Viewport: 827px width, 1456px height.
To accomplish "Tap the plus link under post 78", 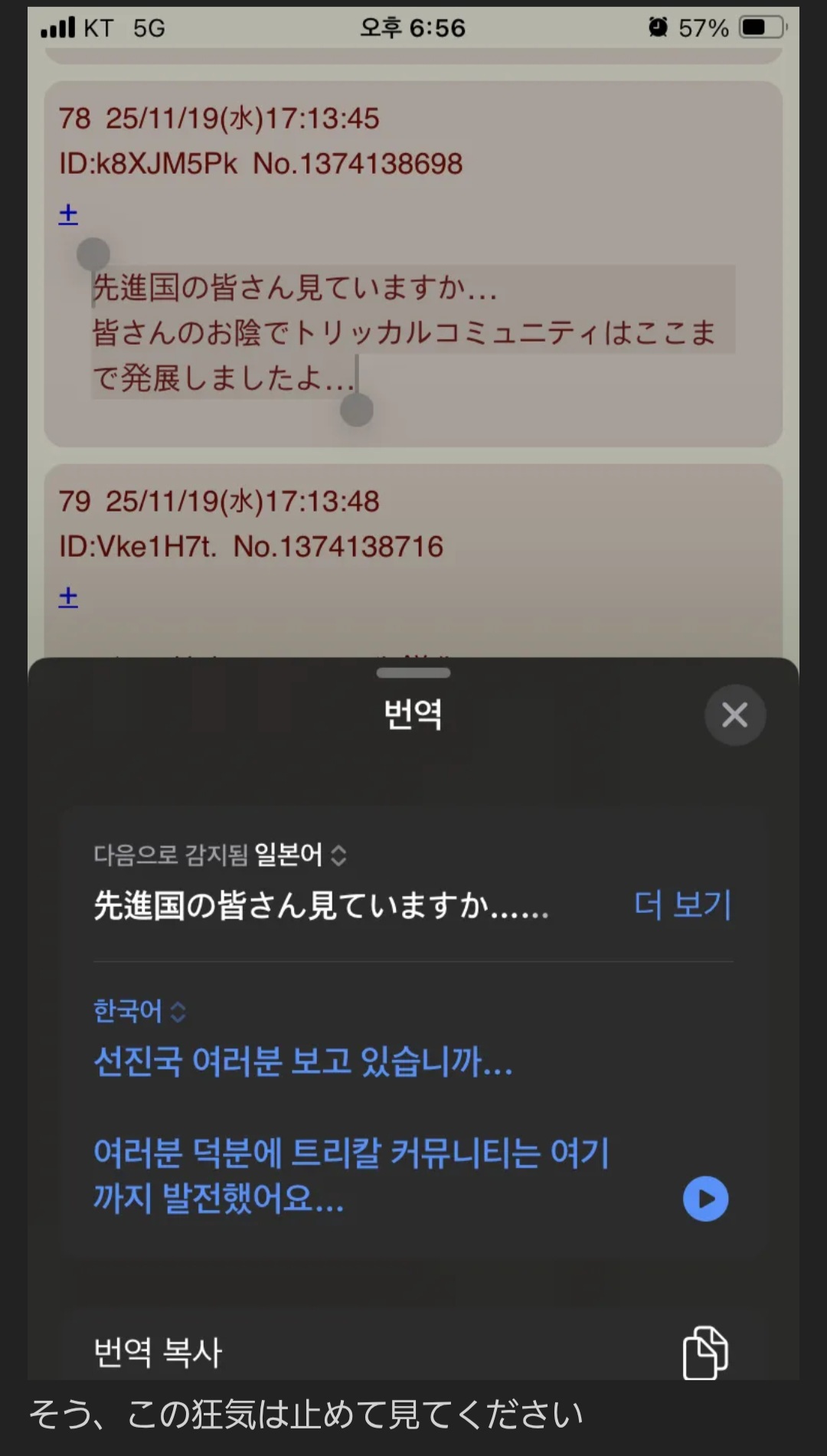I will [68, 214].
